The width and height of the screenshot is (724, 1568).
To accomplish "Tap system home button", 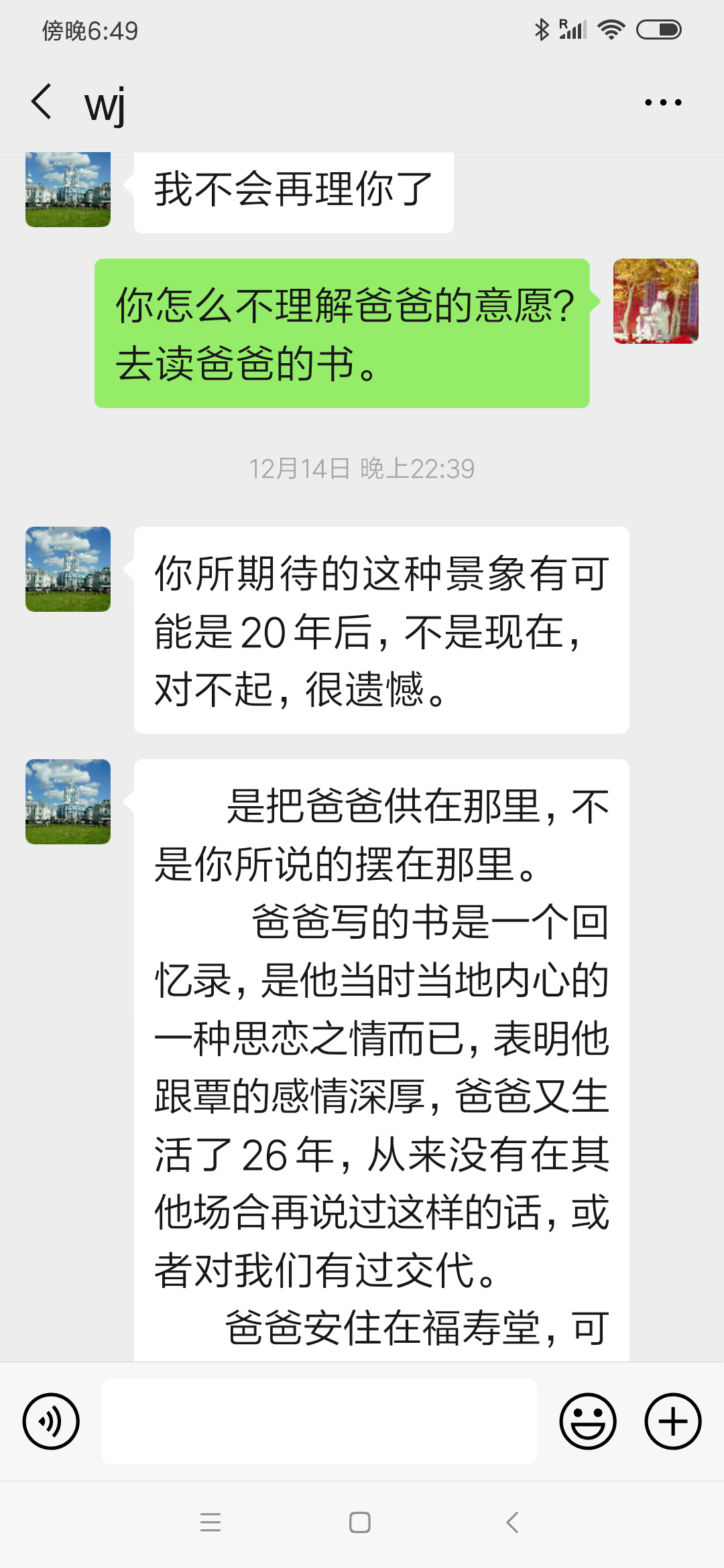I will coord(360,1522).
